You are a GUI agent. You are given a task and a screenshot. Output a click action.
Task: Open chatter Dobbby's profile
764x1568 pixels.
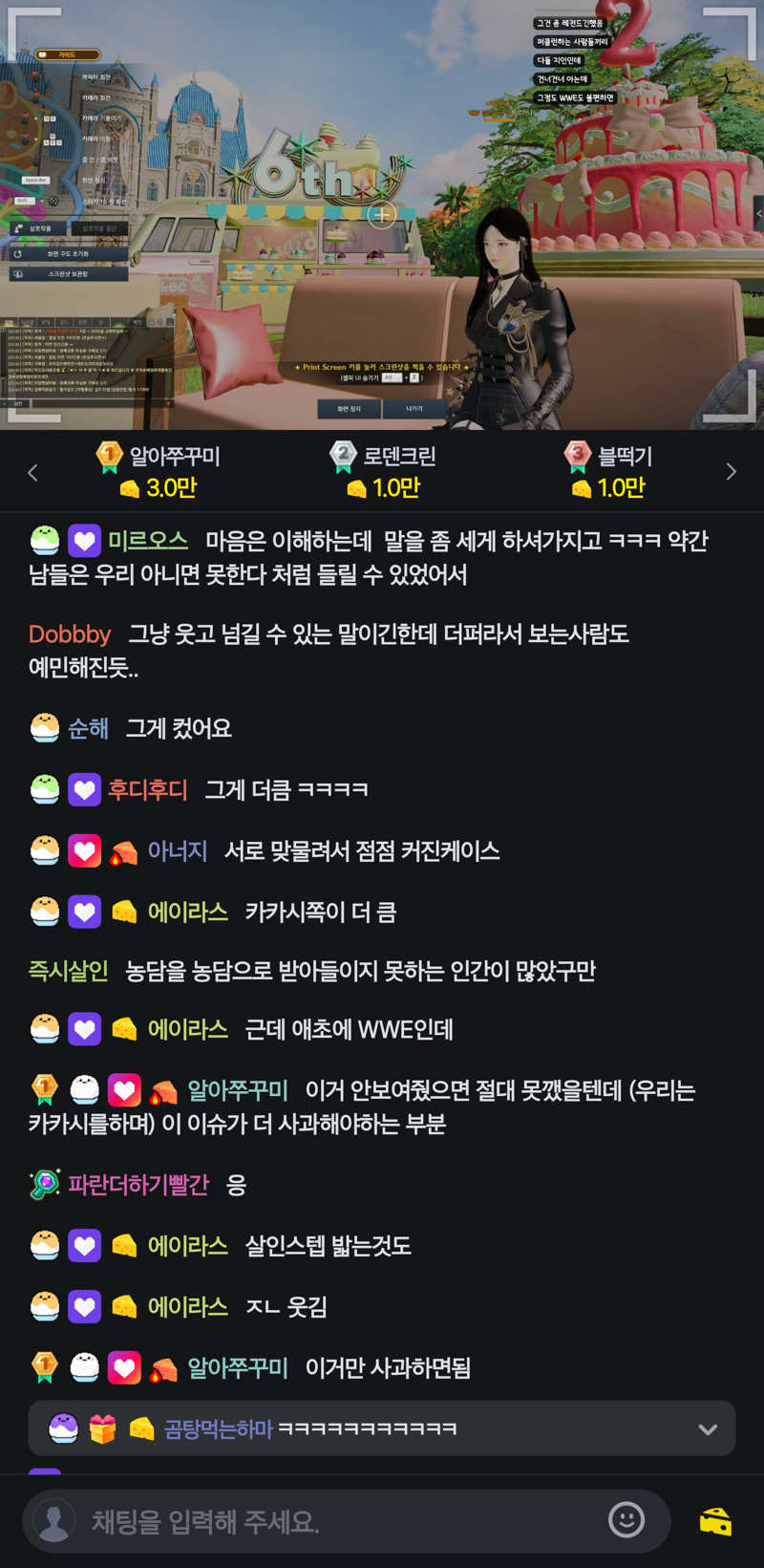coord(70,634)
